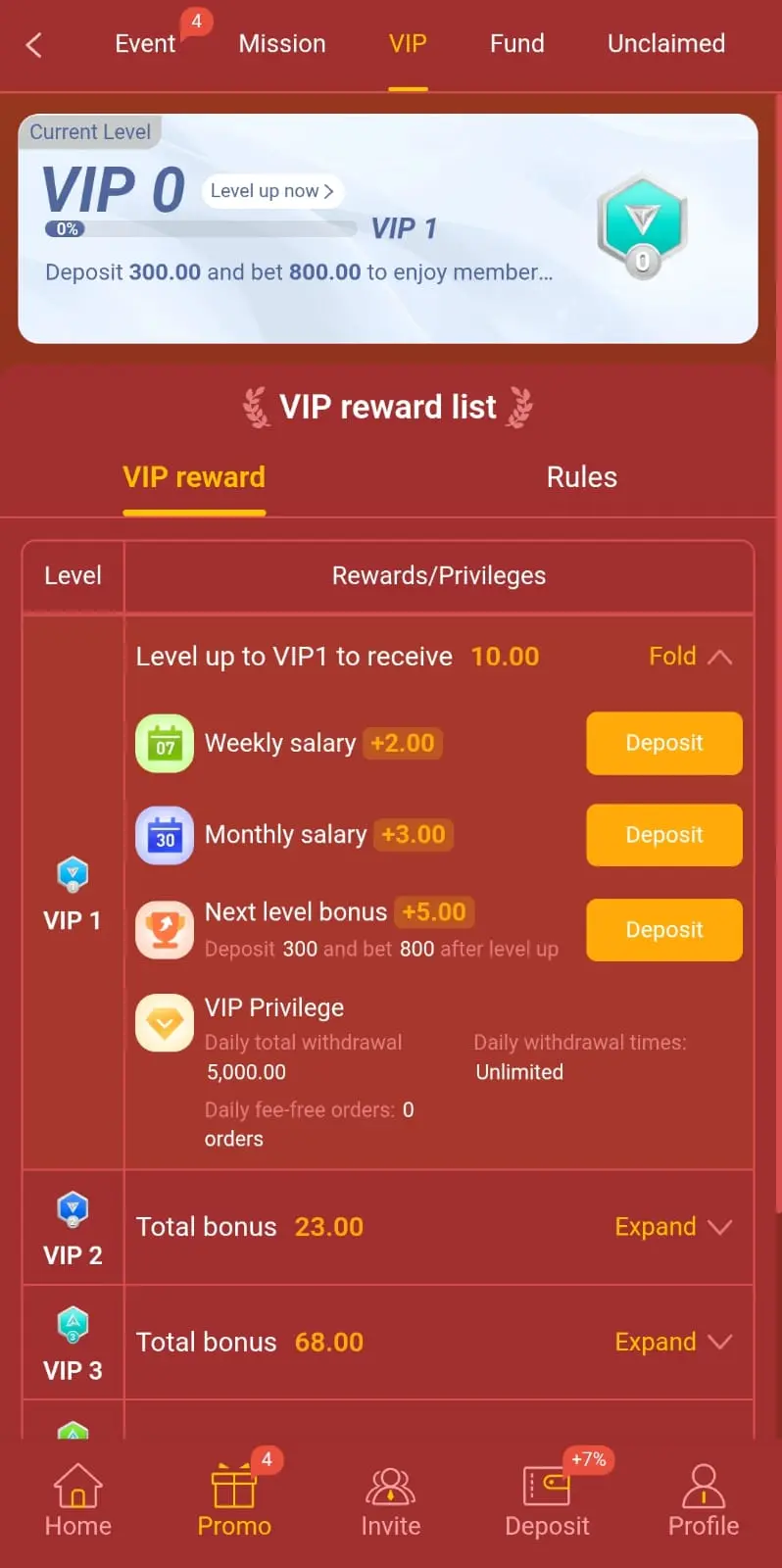782x1568 pixels.
Task: Expand the VIP 3 total bonus row
Action: tap(674, 1343)
